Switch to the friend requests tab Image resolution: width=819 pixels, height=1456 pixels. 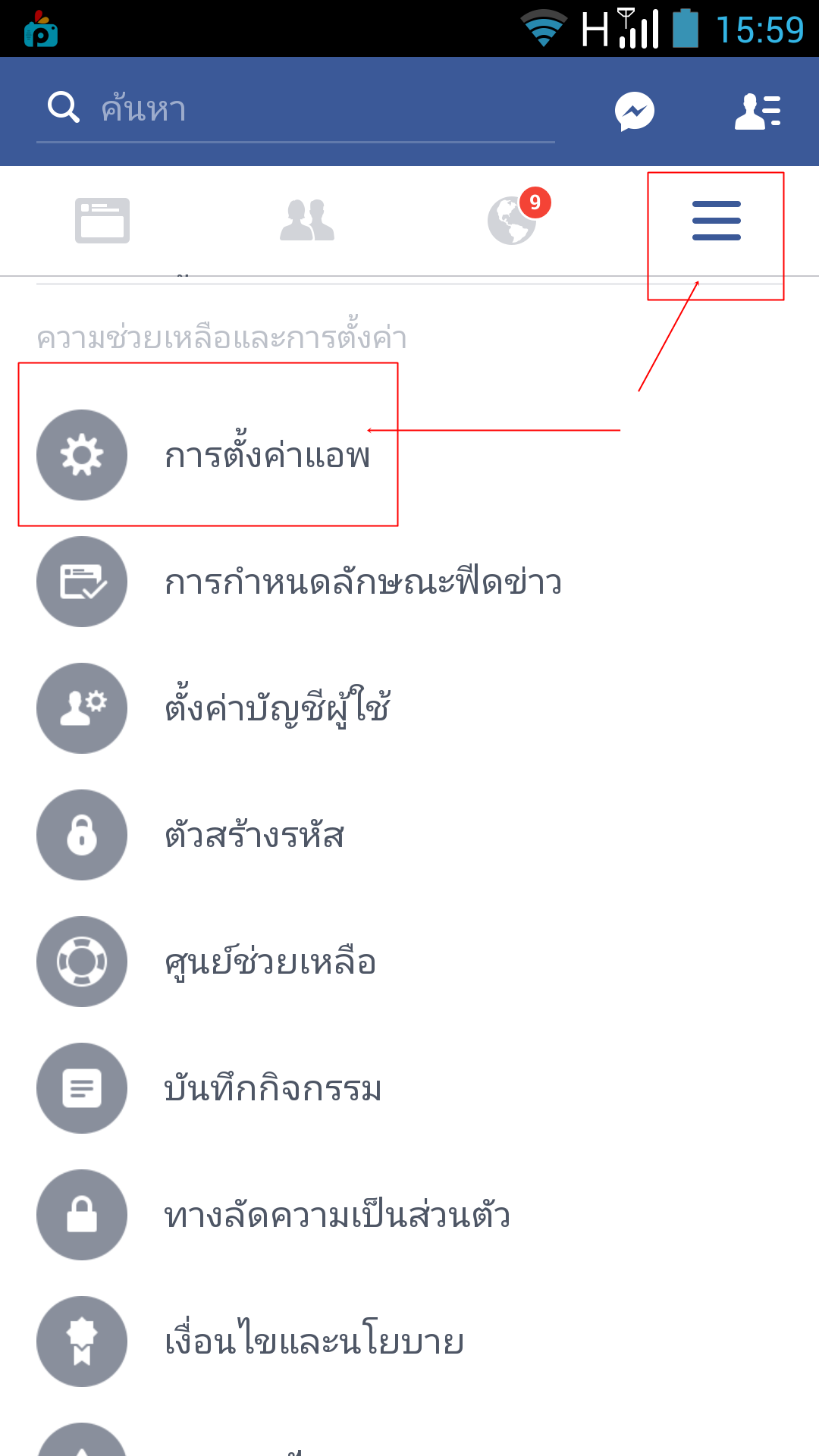click(307, 221)
